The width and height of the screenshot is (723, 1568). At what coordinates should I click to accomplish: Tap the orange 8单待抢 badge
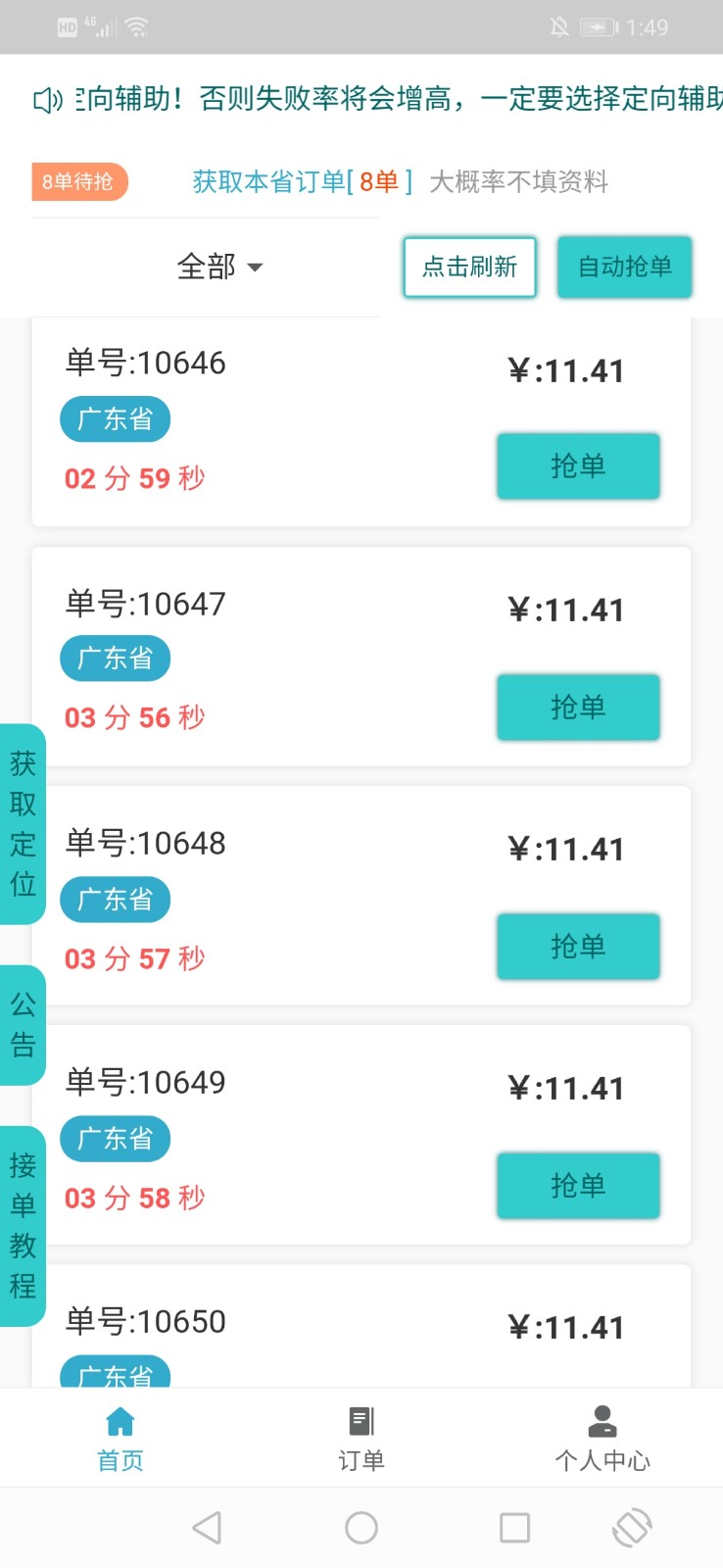80,181
